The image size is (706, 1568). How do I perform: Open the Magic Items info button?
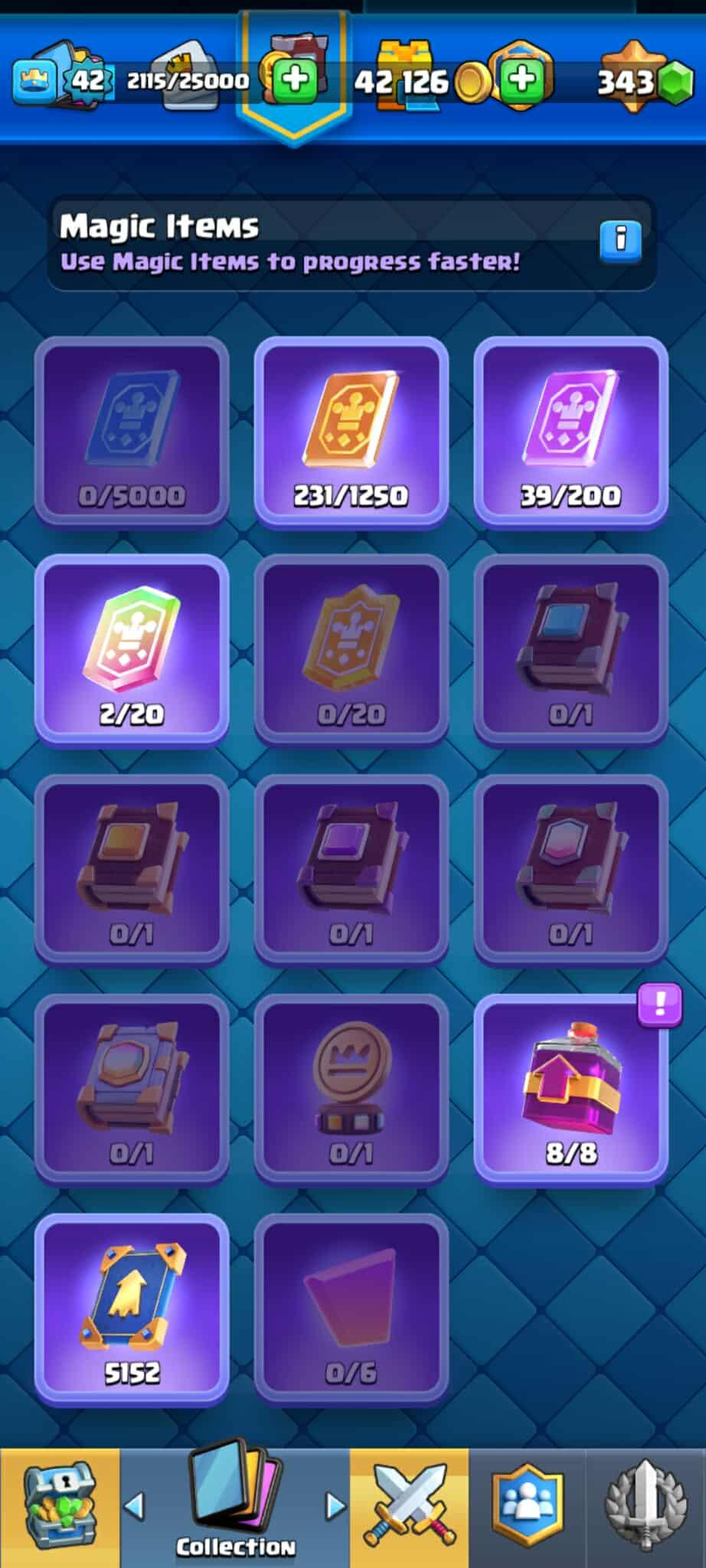(x=619, y=240)
